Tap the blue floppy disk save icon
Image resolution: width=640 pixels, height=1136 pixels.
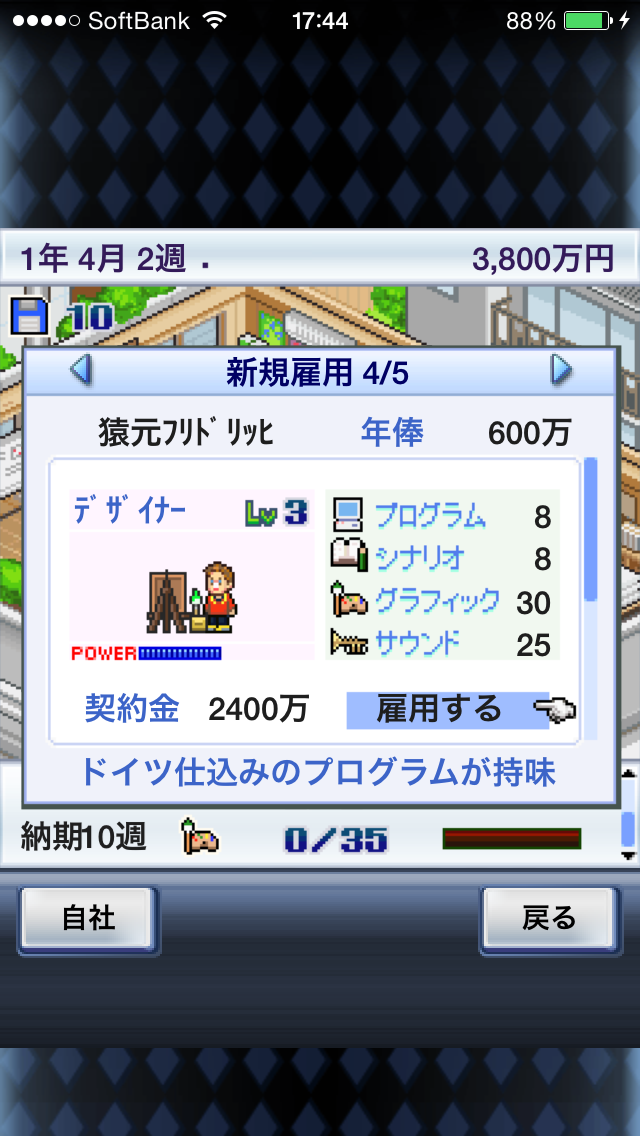tap(30, 318)
